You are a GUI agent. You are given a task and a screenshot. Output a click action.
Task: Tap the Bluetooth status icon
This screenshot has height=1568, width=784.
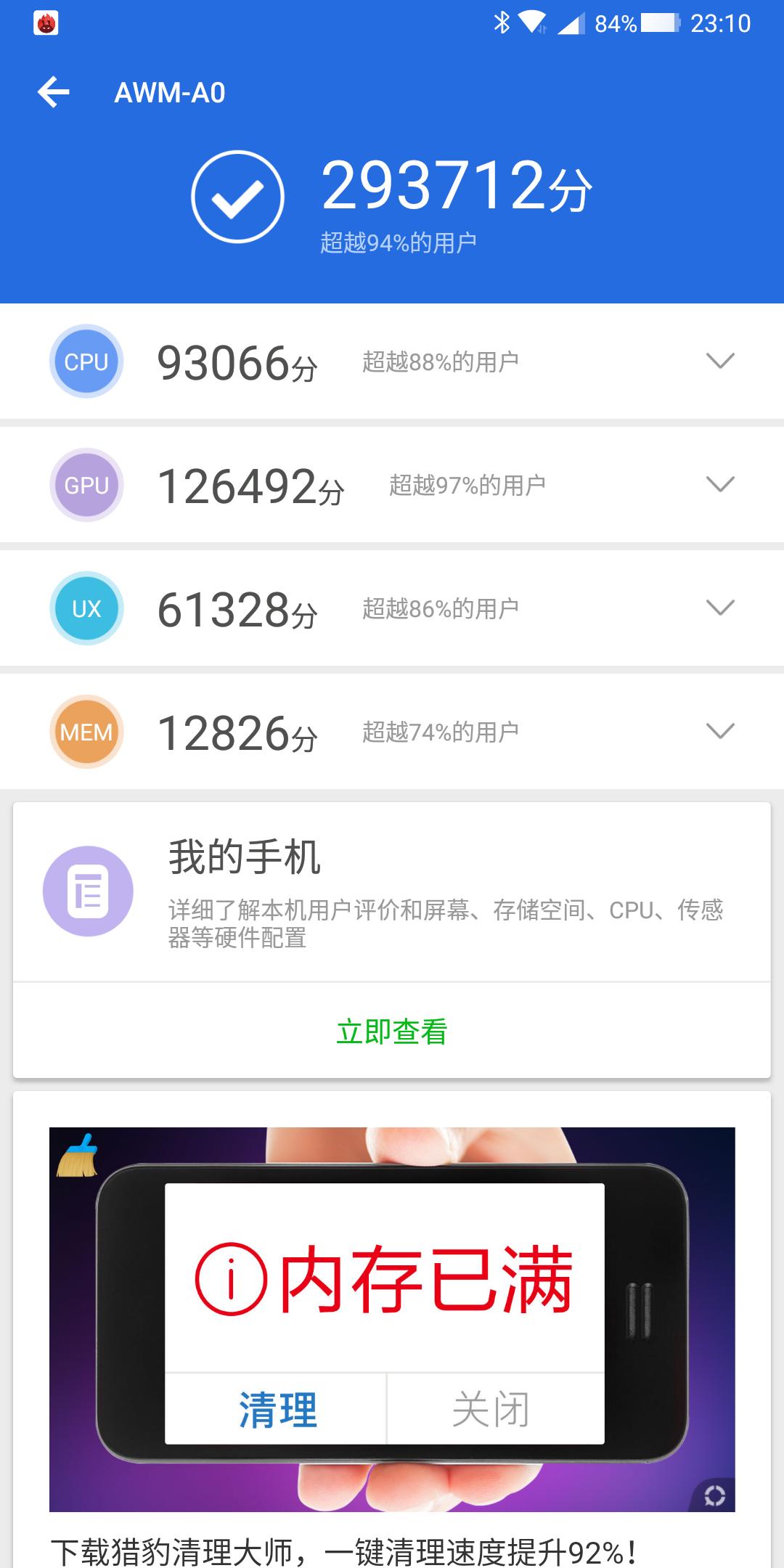click(x=502, y=22)
